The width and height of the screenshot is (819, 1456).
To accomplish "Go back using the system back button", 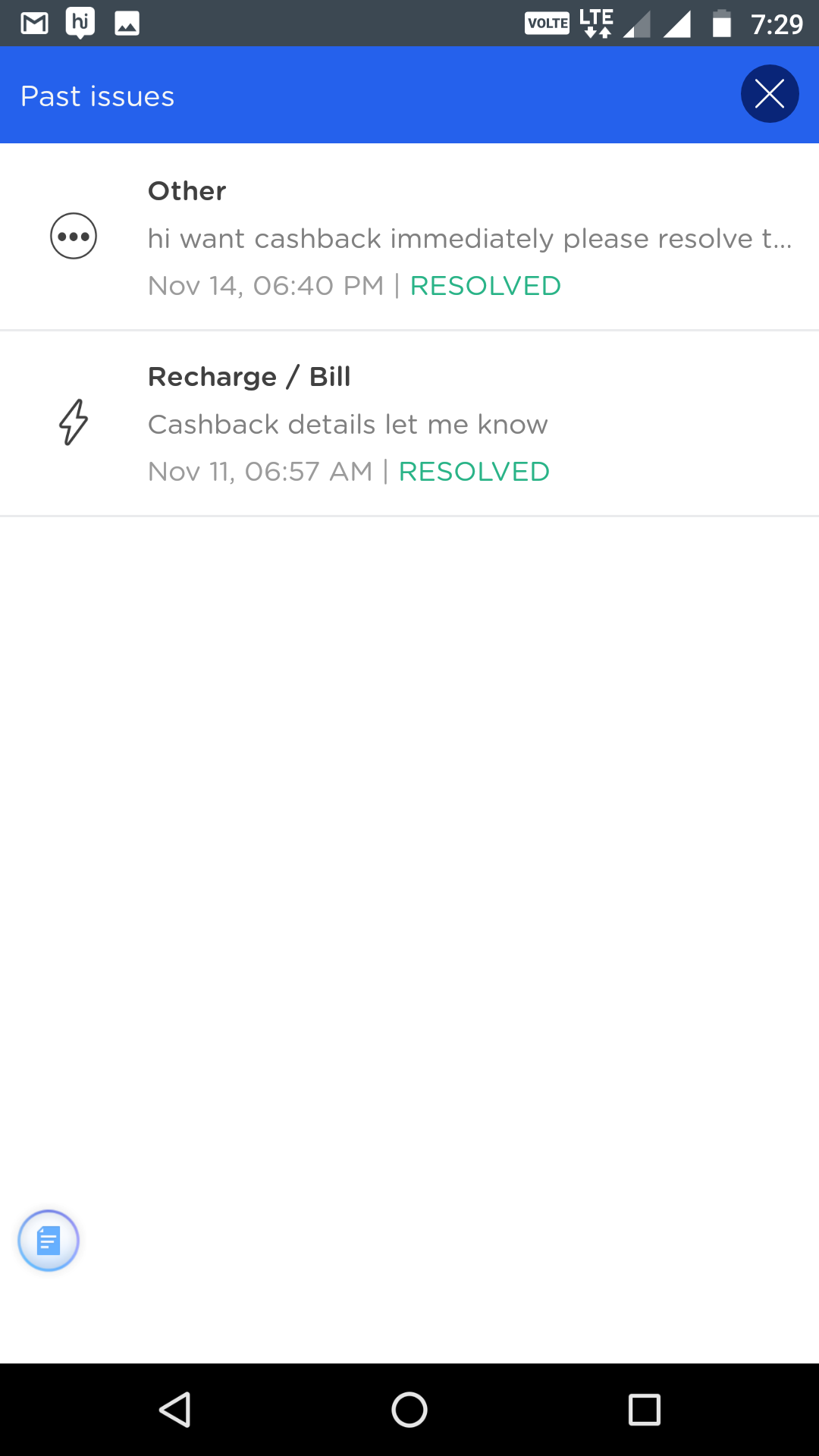I will 175,1410.
